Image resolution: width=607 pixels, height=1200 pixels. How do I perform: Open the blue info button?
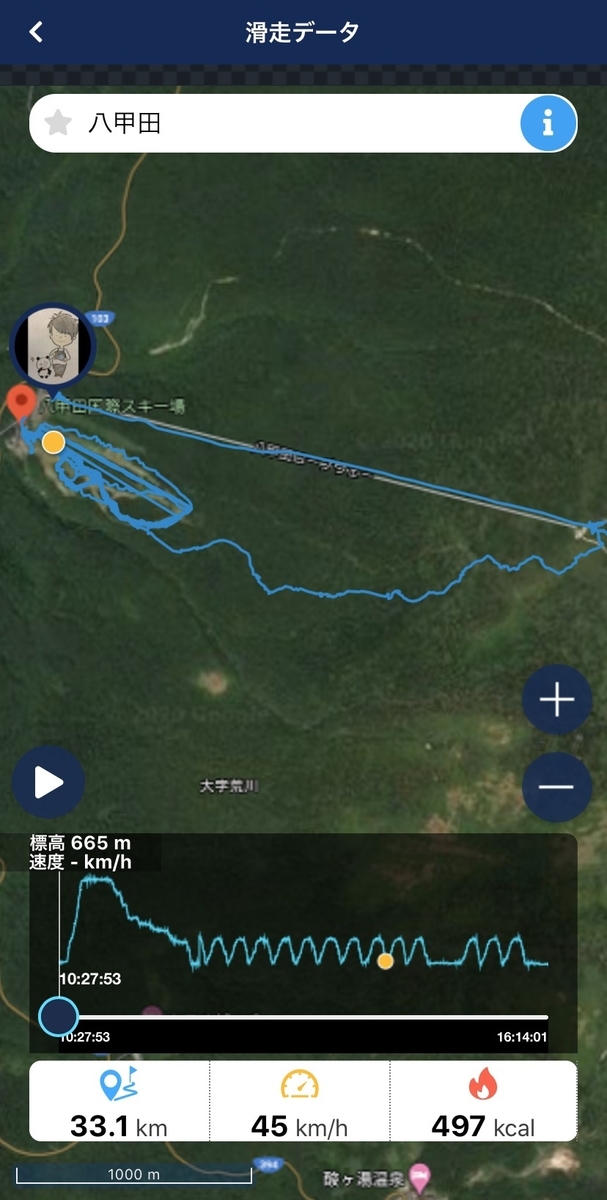click(x=548, y=124)
